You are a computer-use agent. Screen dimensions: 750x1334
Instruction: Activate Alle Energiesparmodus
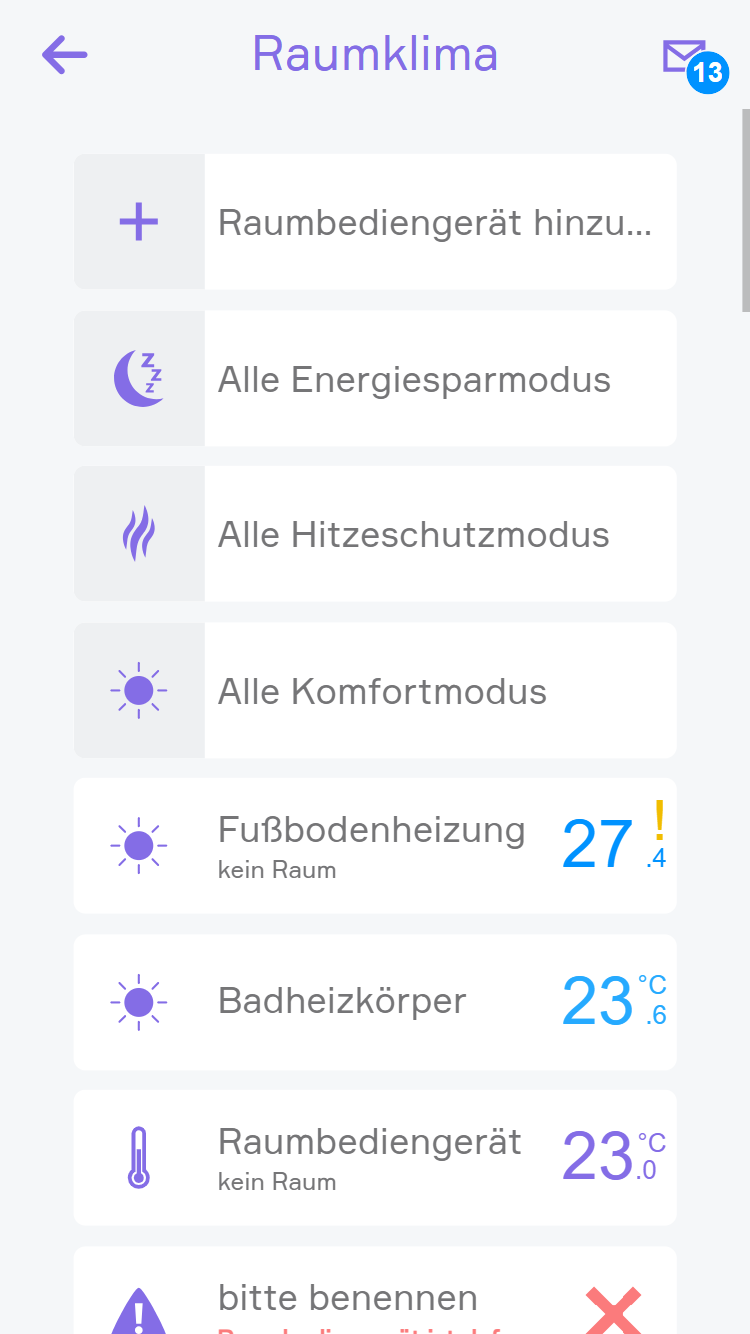tap(375, 379)
